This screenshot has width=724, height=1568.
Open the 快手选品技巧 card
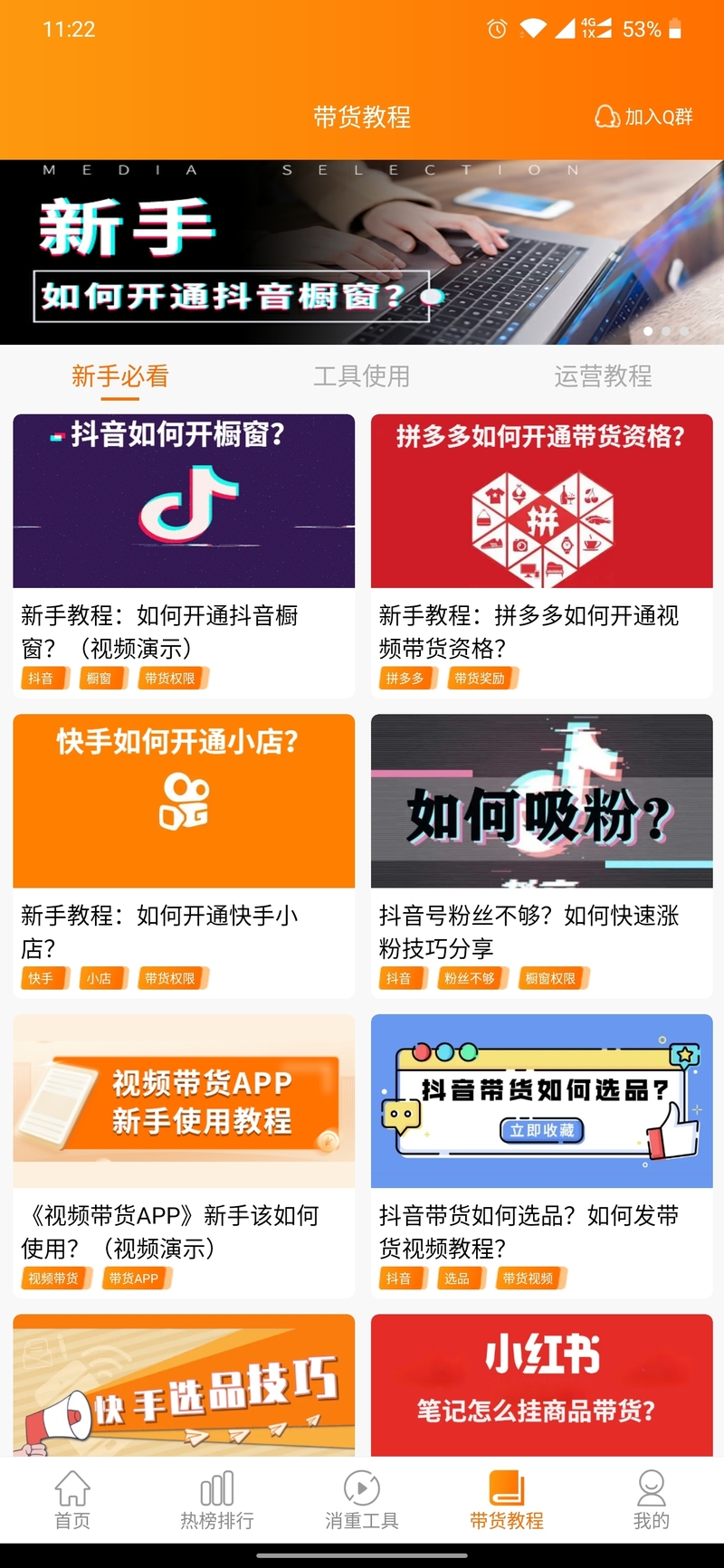tap(184, 1384)
